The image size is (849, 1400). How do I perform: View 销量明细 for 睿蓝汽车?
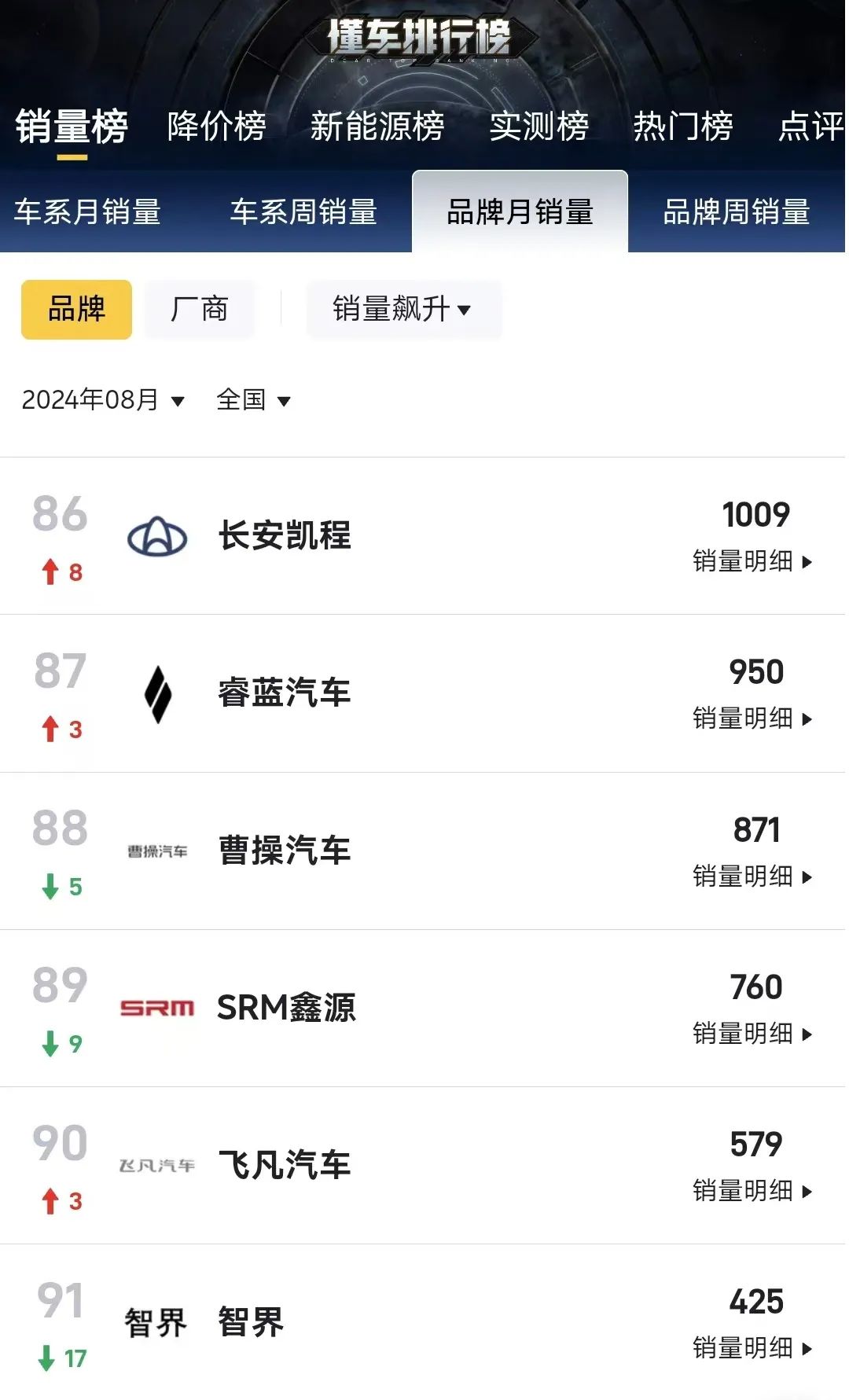click(x=752, y=718)
